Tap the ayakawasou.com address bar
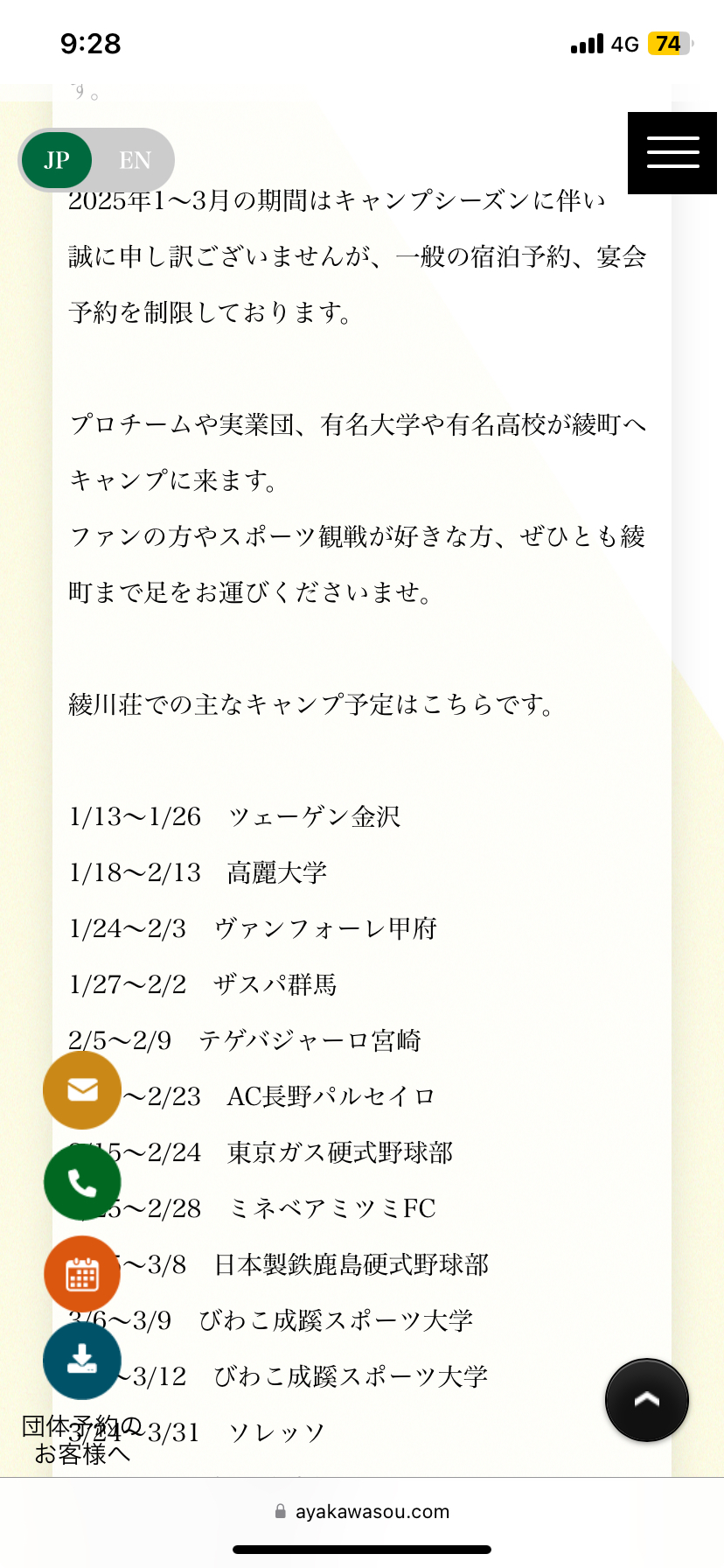Viewport: 724px width, 1568px height. [x=362, y=1511]
